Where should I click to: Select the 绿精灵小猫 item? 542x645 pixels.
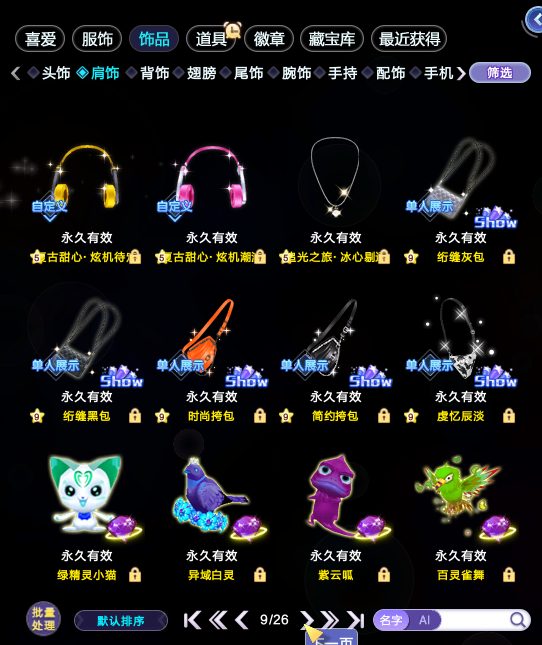point(86,518)
